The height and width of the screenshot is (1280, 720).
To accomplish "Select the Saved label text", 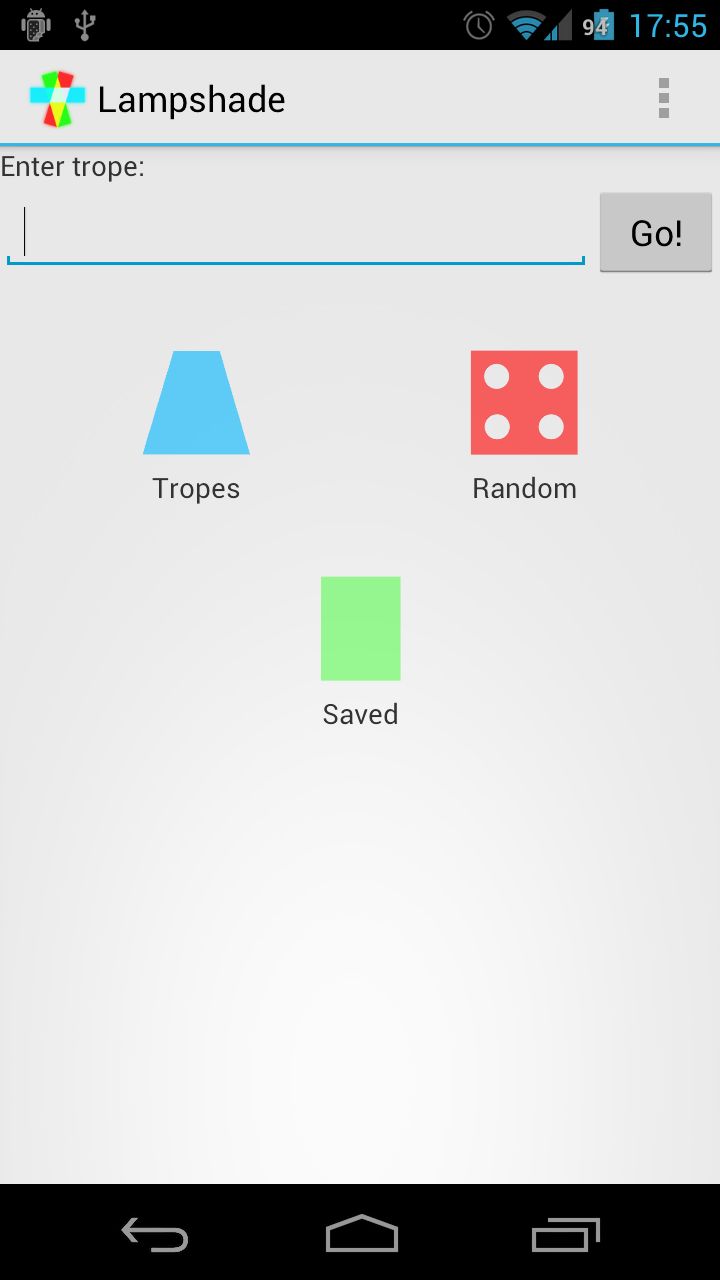I will click(x=360, y=714).
